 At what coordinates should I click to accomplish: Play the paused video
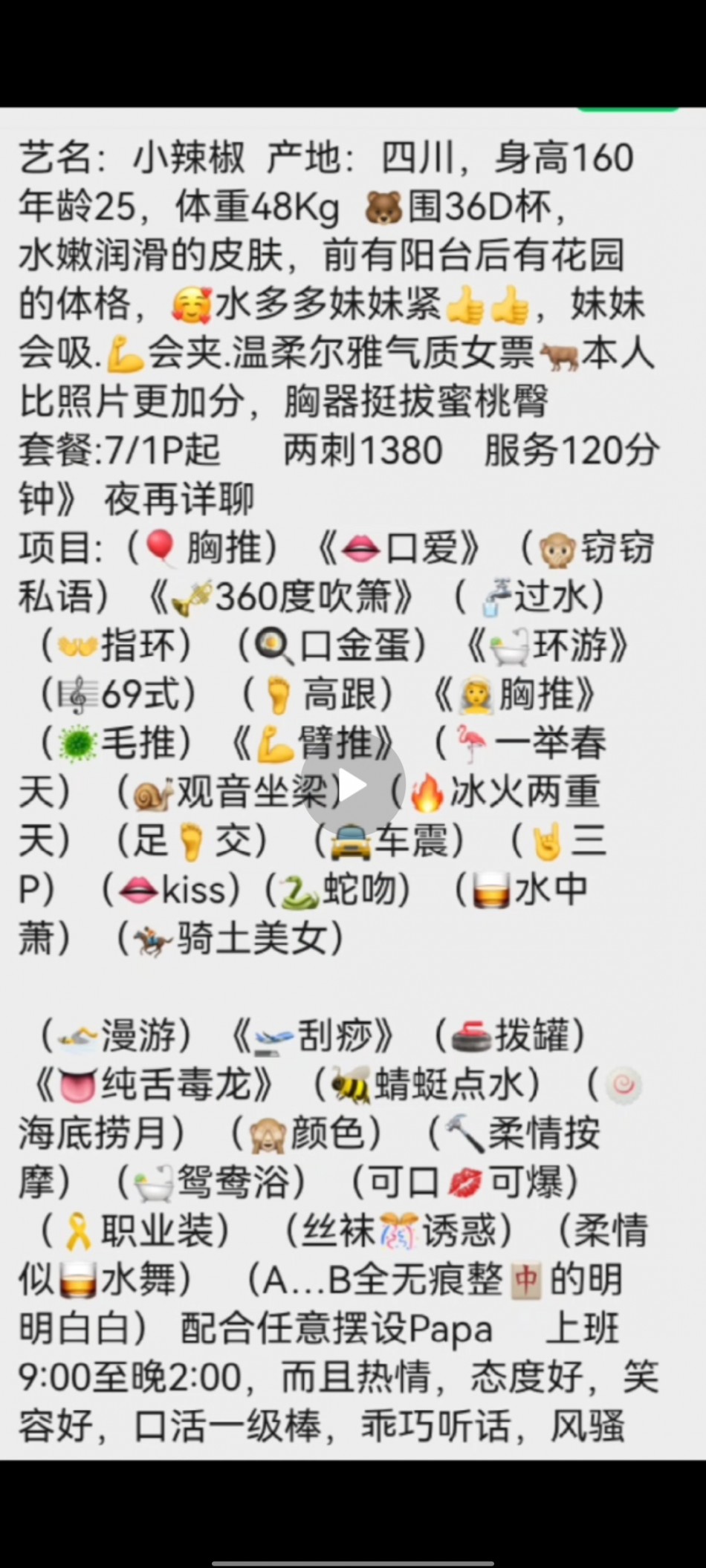click(x=353, y=785)
